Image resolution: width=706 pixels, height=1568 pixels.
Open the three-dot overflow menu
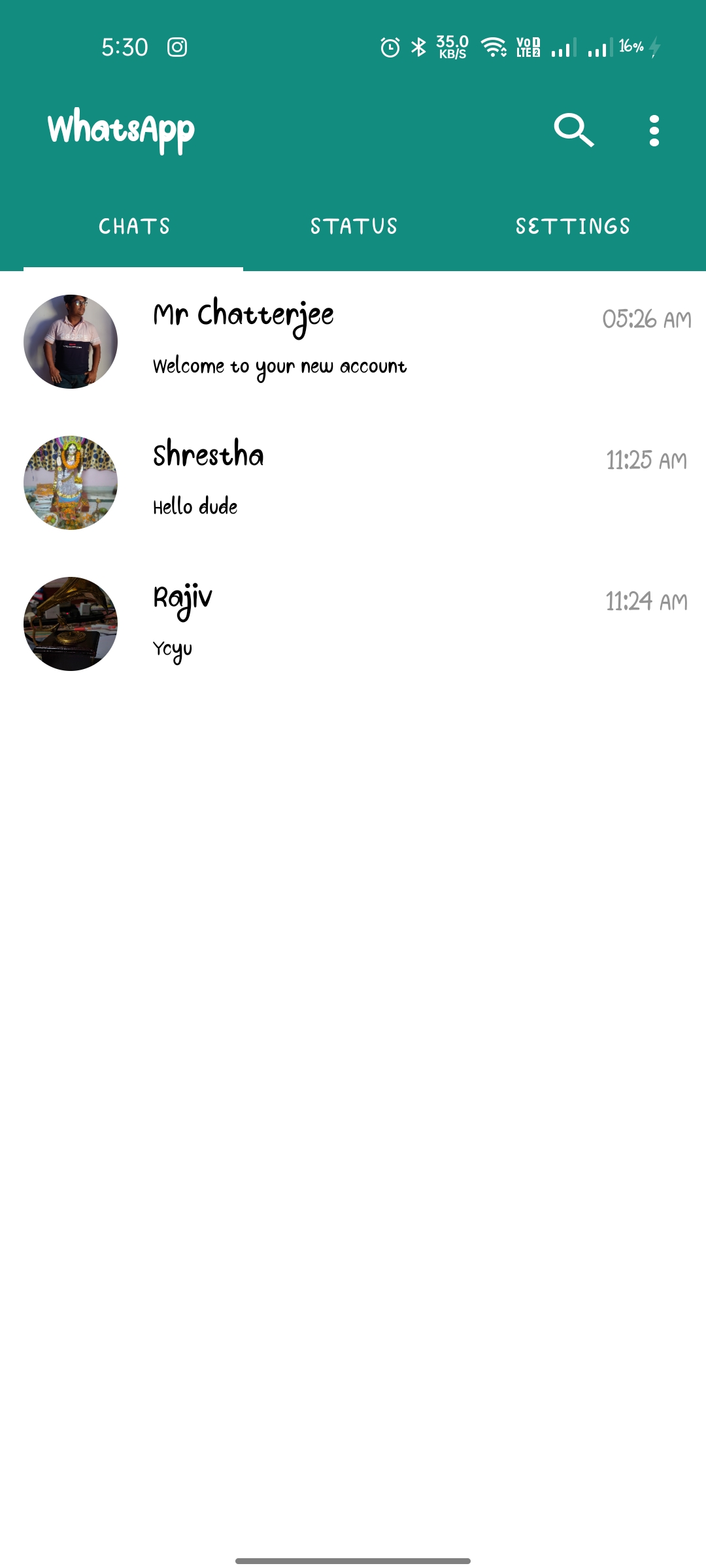(x=654, y=130)
